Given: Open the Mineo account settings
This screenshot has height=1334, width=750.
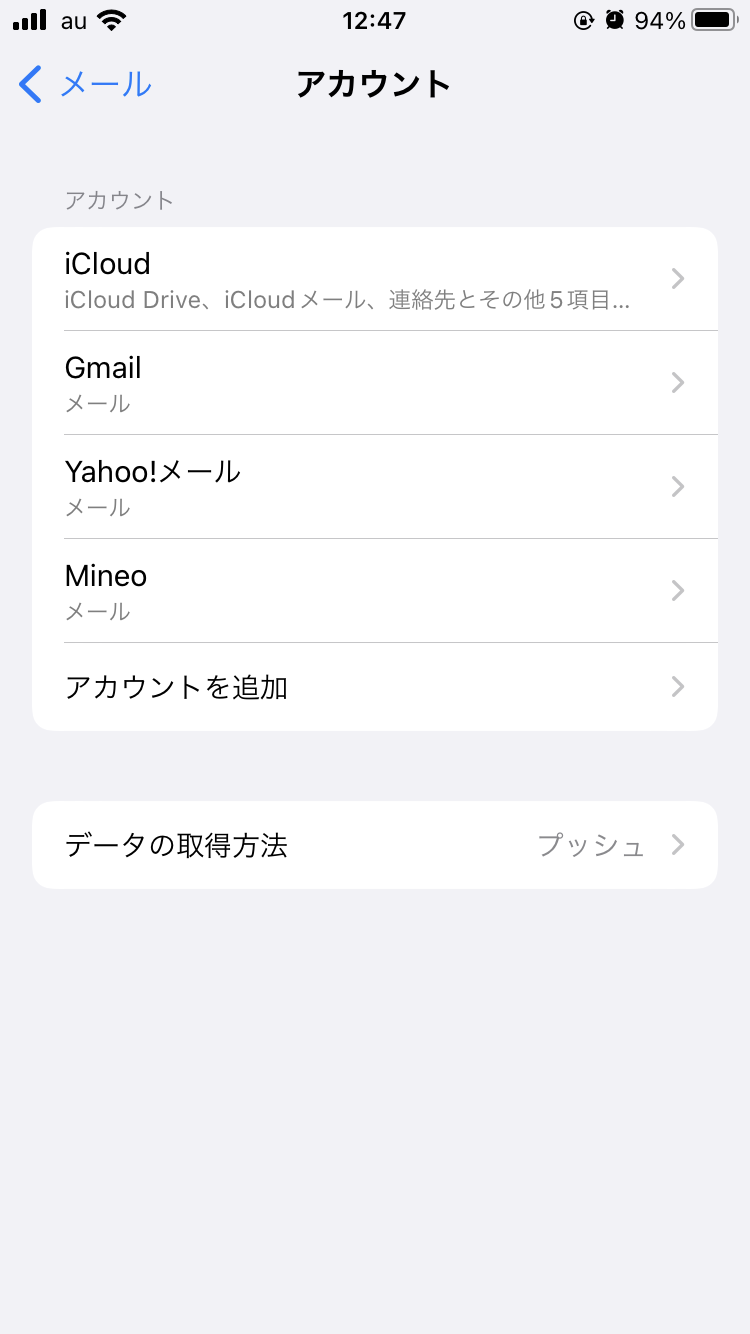Looking at the screenshot, I should coord(375,590).
